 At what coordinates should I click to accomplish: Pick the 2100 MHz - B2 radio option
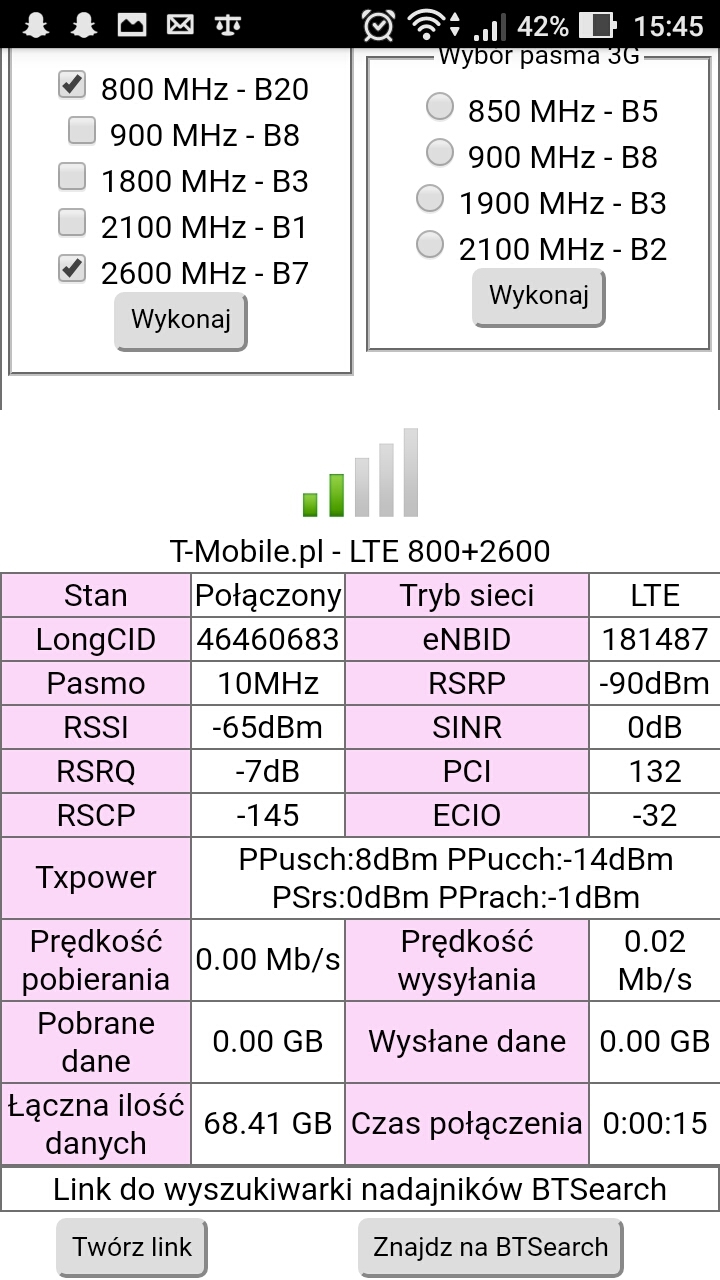click(430, 244)
